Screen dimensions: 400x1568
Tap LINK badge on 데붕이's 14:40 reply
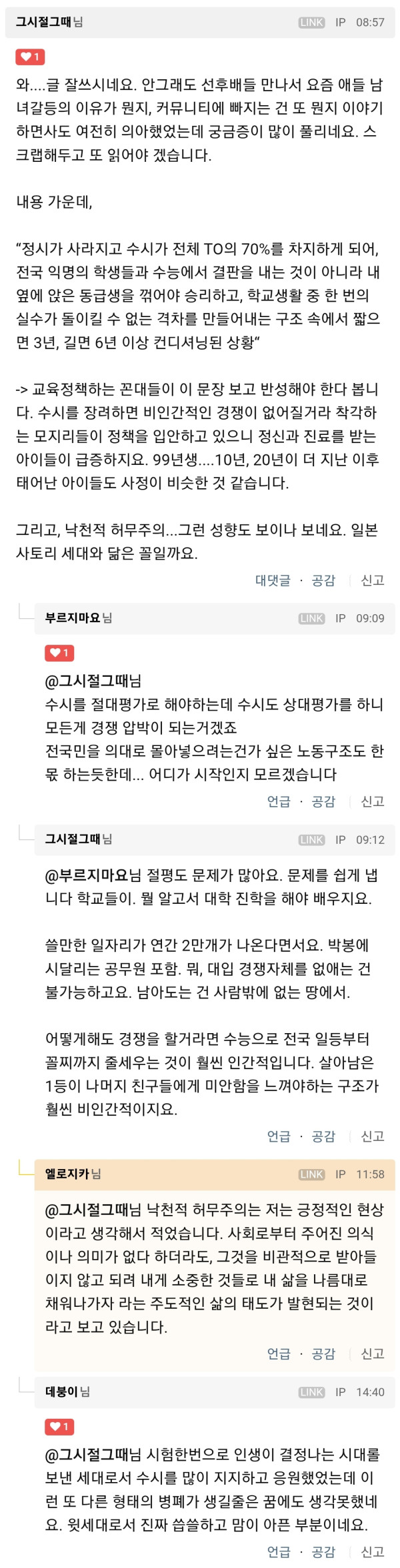click(311, 1392)
